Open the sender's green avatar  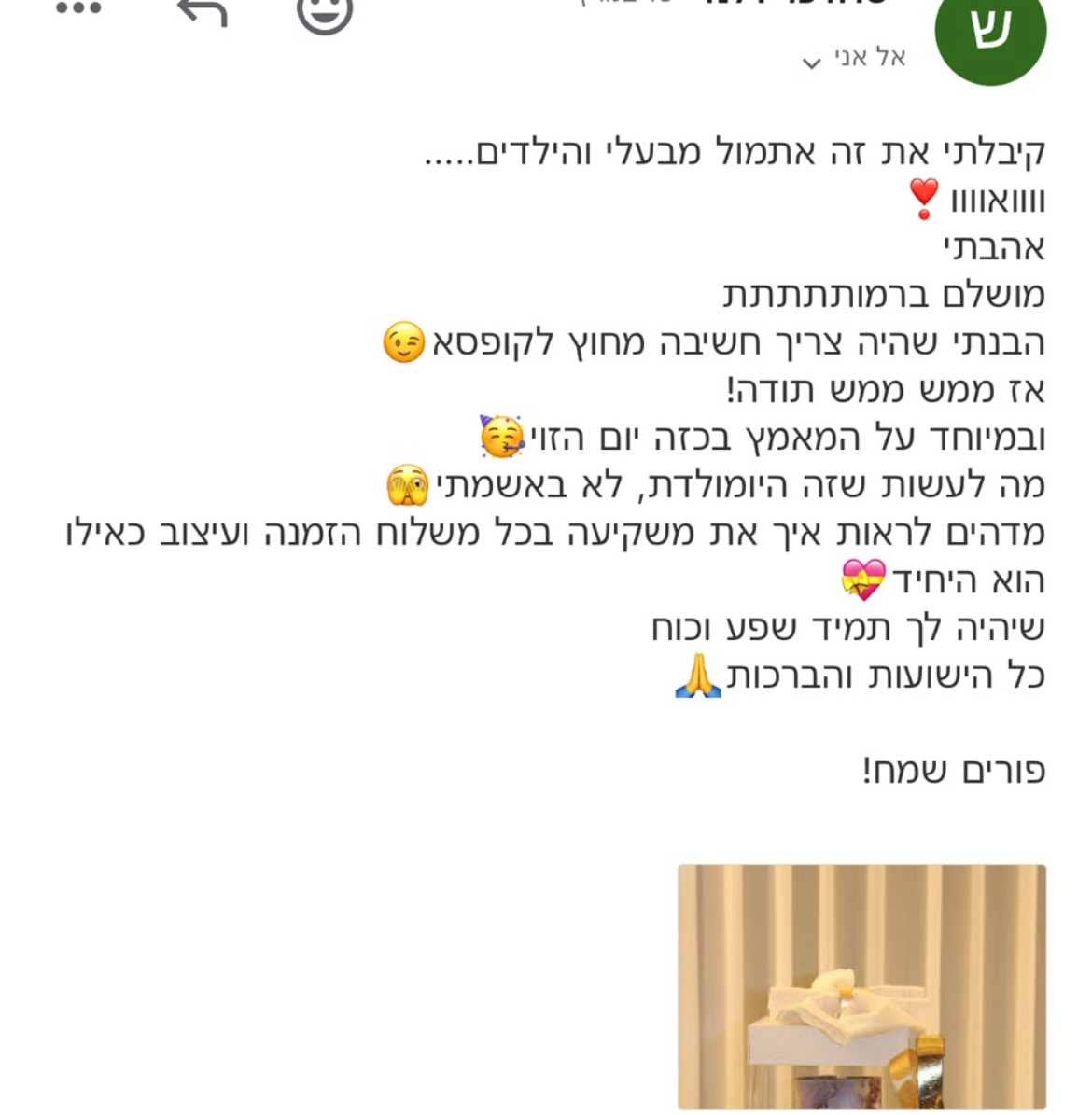click(x=989, y=33)
